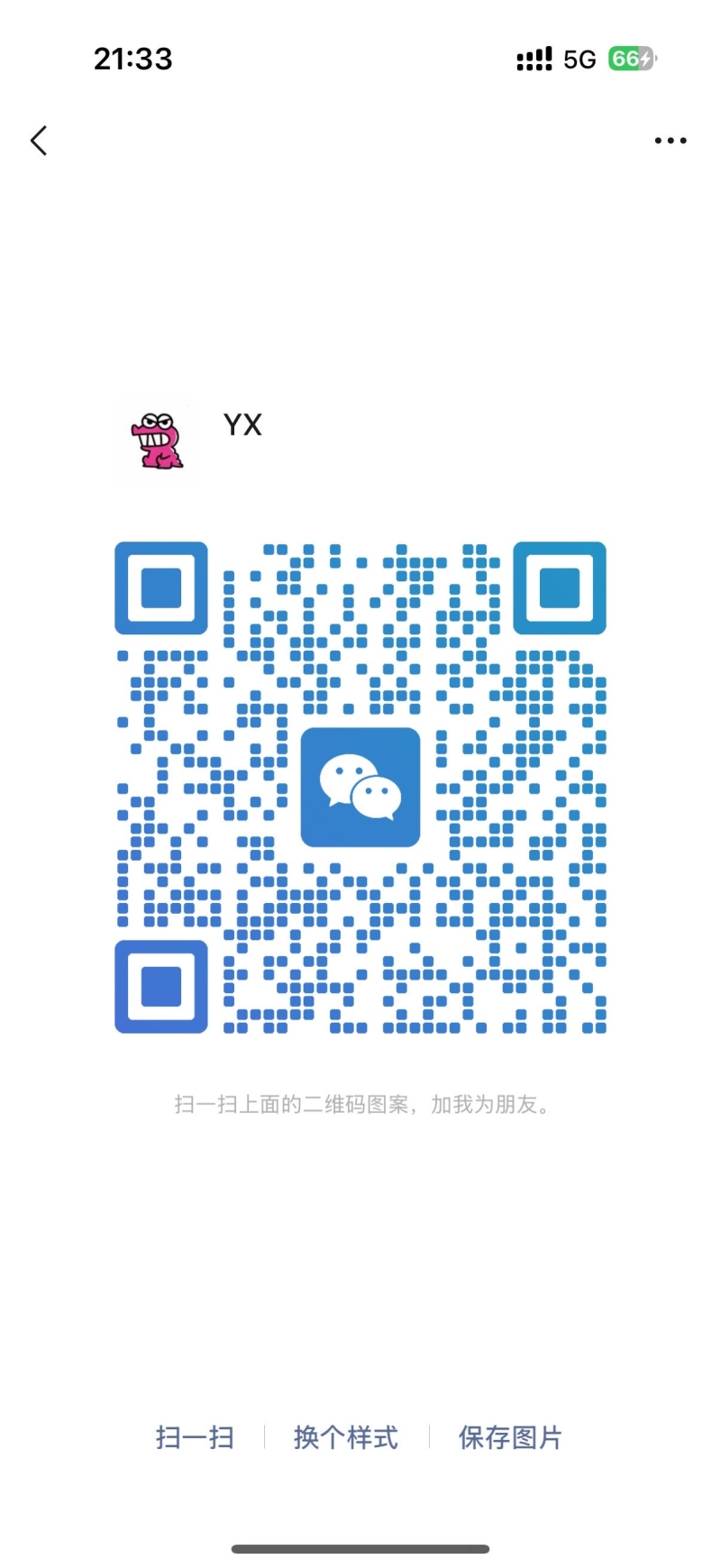Go back using the top-left arrow
Screen dimensions: 721x1568
coord(39,141)
